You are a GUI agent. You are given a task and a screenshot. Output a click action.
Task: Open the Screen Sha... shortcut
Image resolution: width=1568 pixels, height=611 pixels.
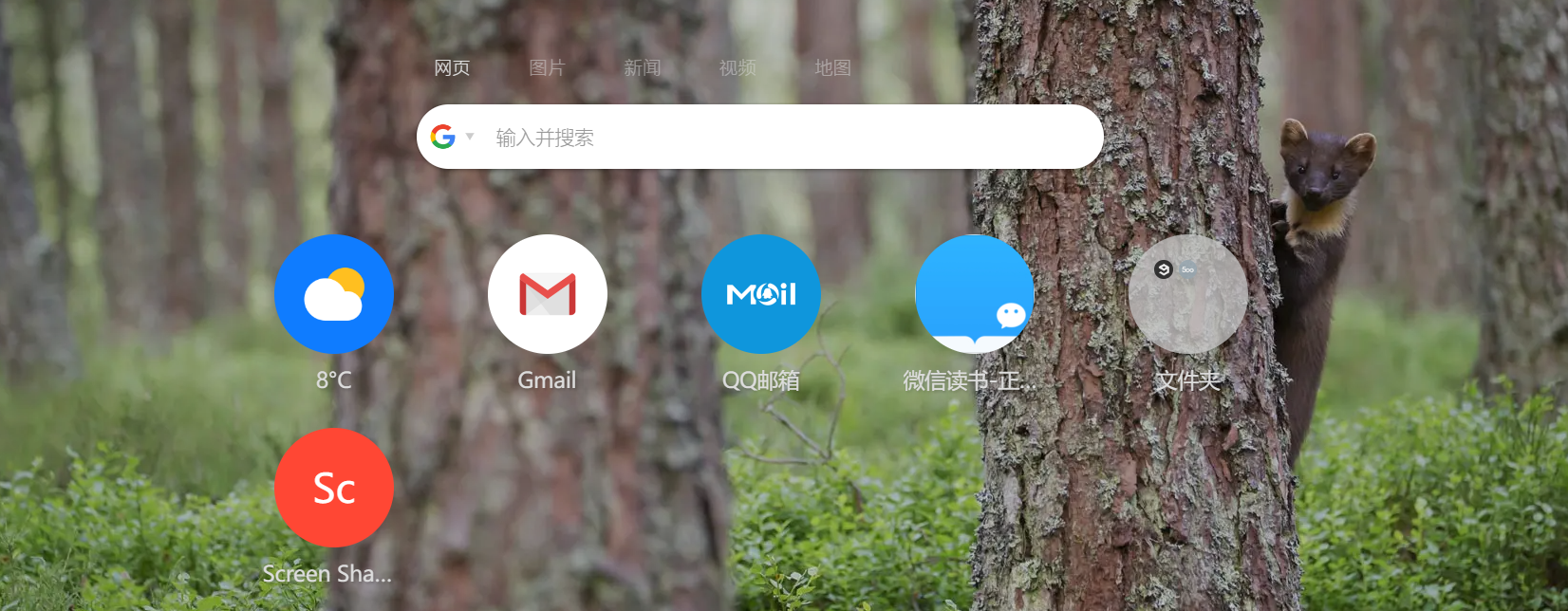click(334, 488)
